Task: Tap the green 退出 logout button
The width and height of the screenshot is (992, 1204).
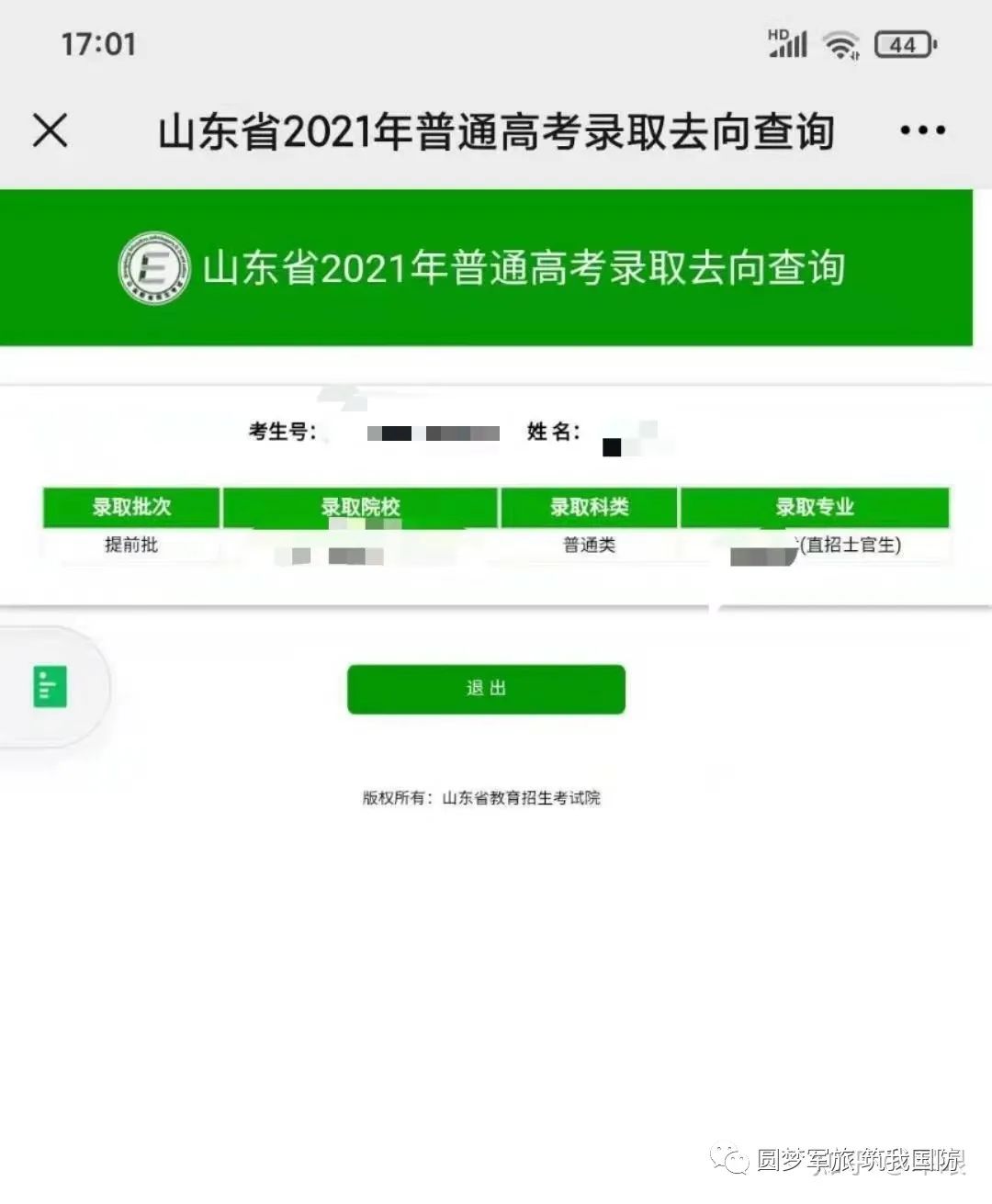Action: [x=486, y=689]
